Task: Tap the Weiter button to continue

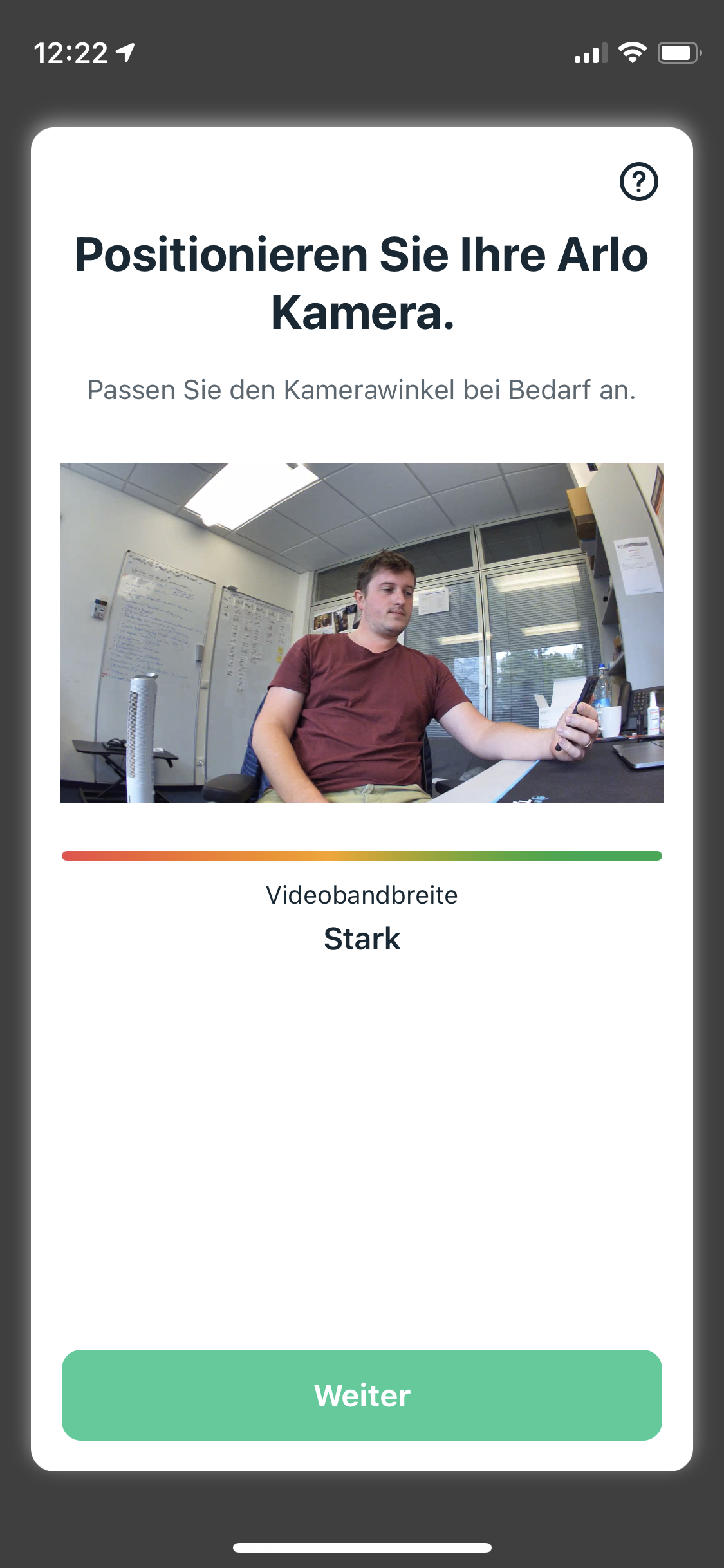Action: coord(362,1395)
